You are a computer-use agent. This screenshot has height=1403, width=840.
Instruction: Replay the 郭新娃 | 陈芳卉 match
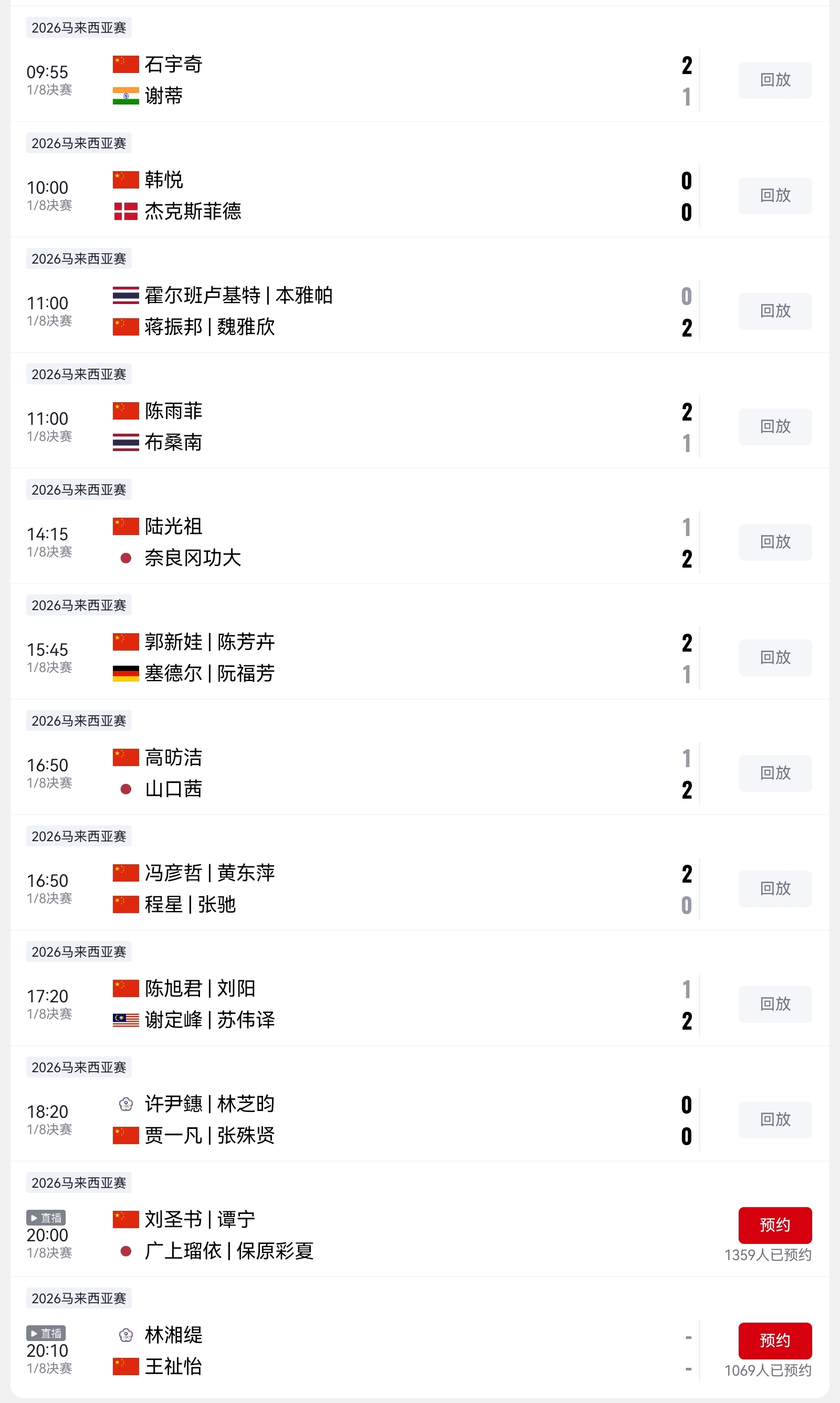[x=774, y=657]
